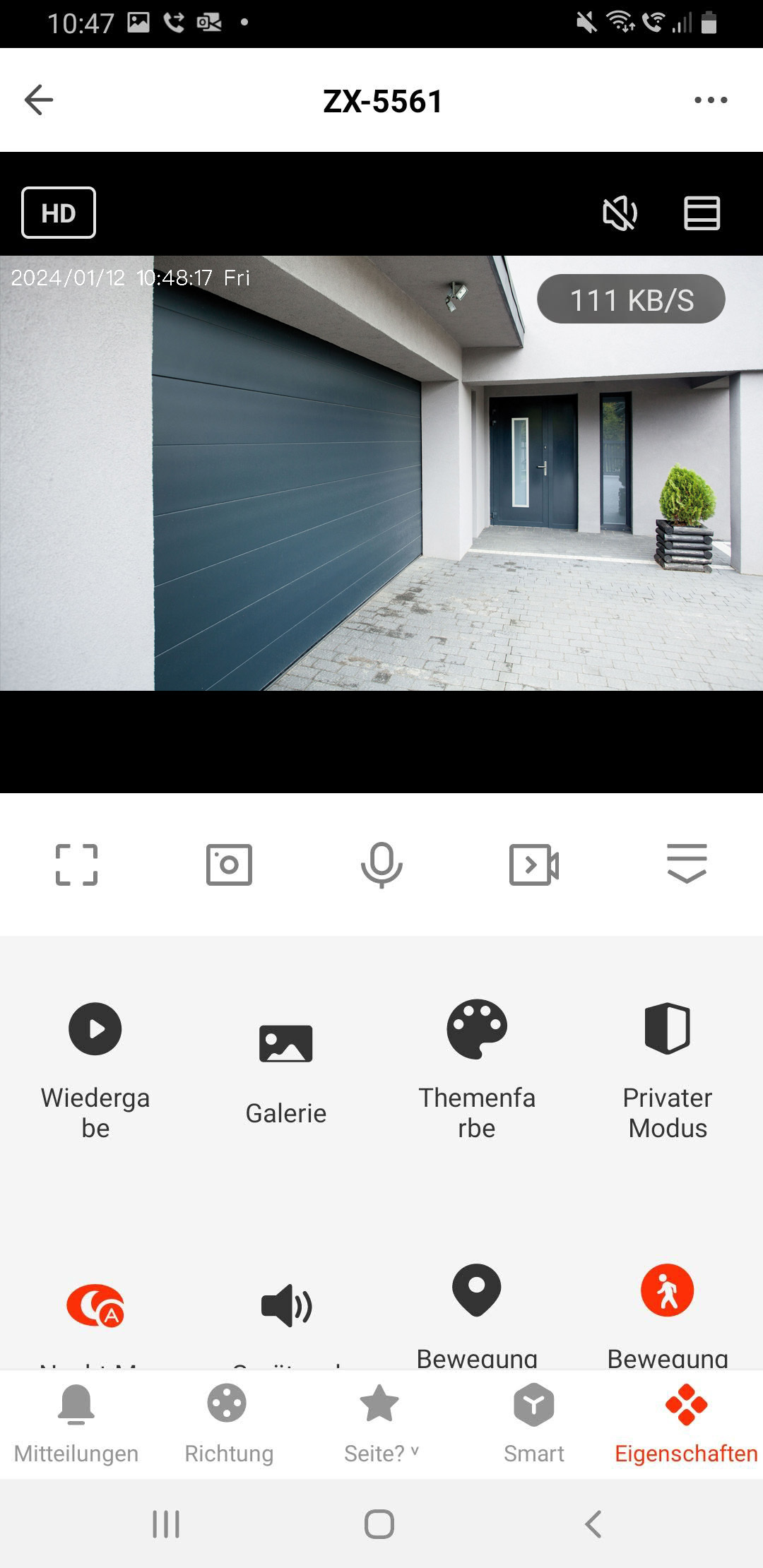
Task: Open the three-dot overflow menu
Action: pyautogui.click(x=710, y=100)
